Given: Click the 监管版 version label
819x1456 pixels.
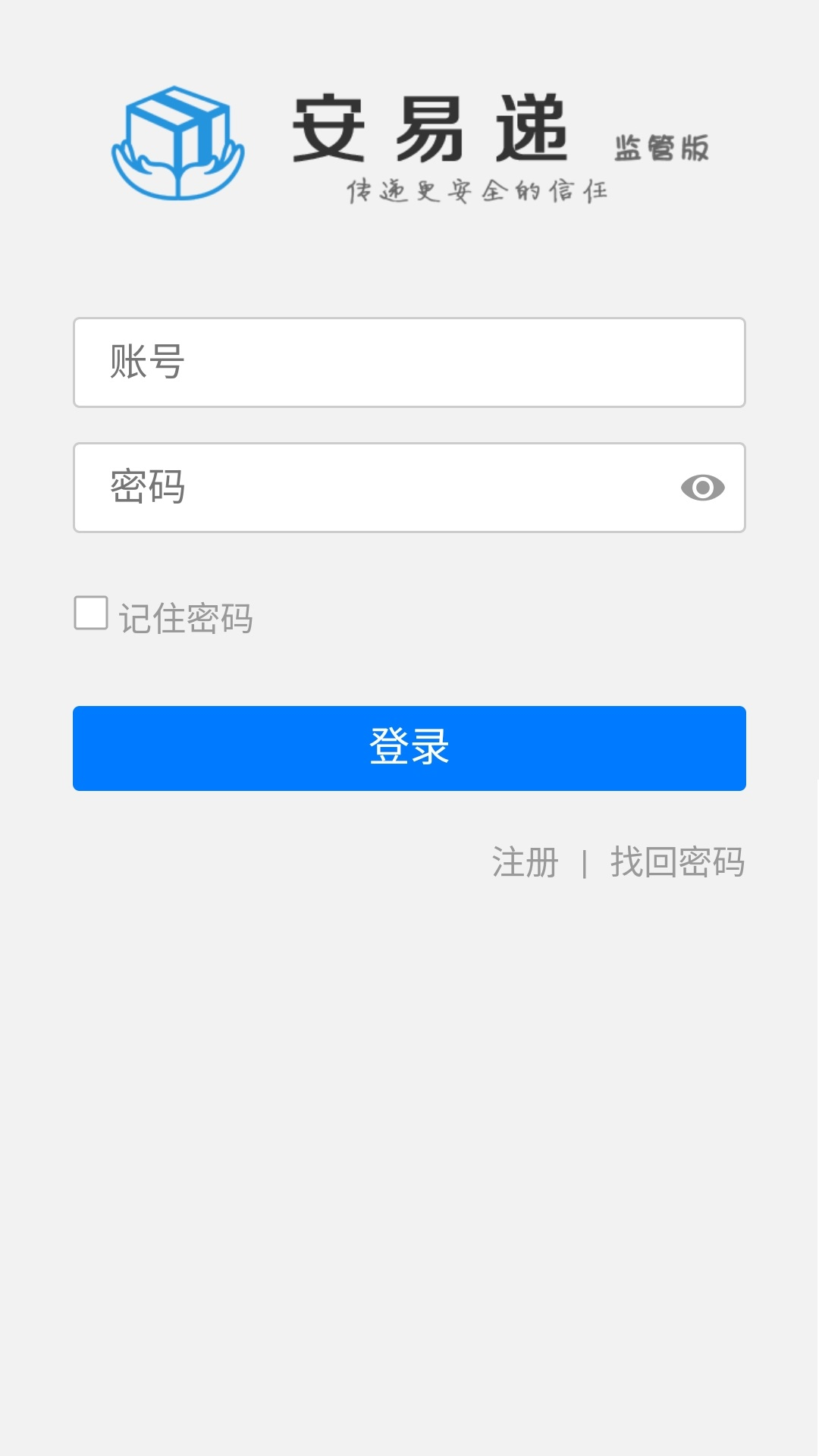Looking at the screenshot, I should (x=662, y=150).
